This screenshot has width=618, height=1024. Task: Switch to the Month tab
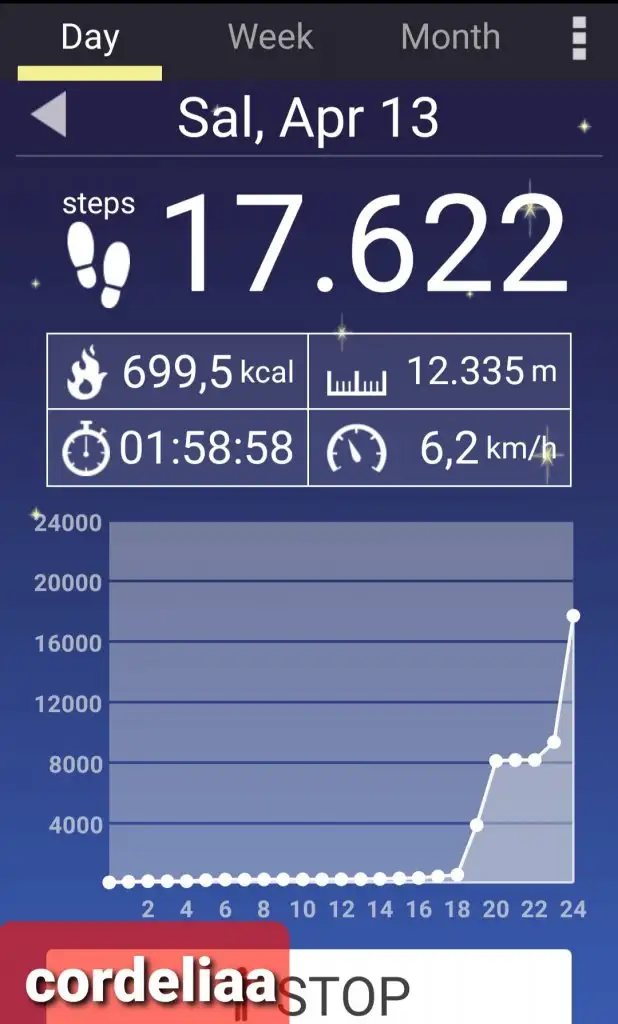(x=450, y=38)
